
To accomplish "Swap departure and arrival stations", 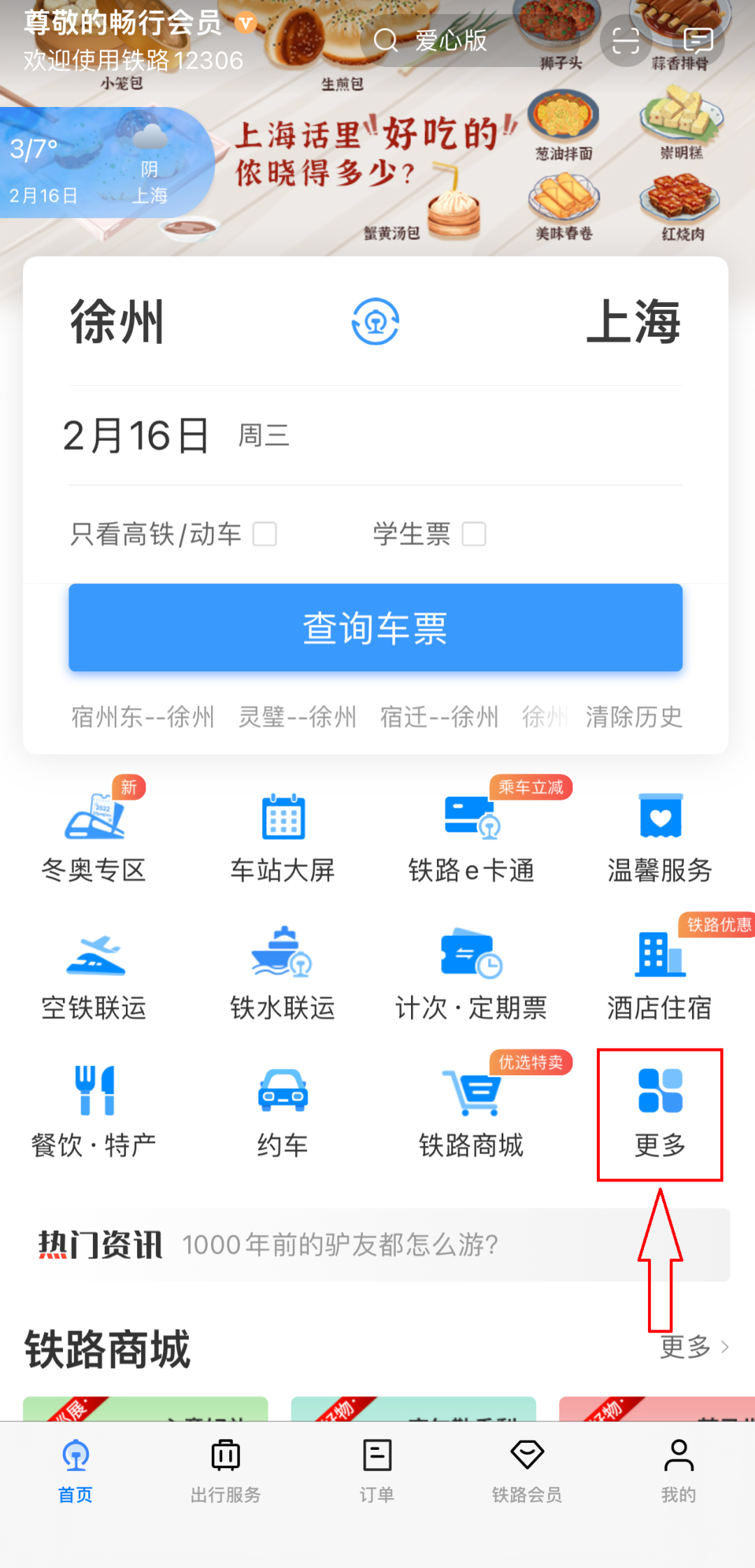I will click(375, 322).
